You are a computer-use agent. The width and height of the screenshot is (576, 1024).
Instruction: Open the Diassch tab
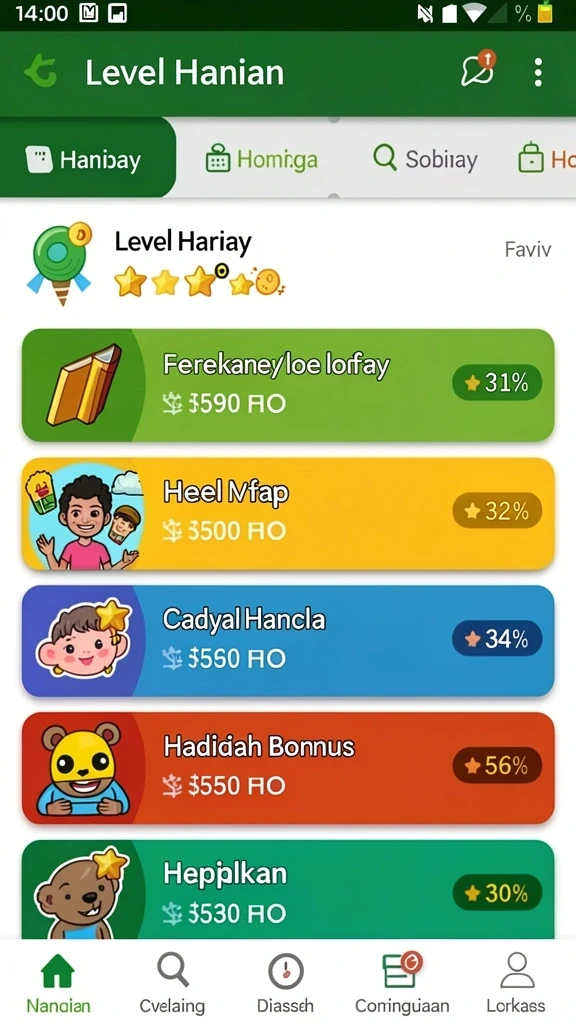click(x=285, y=982)
